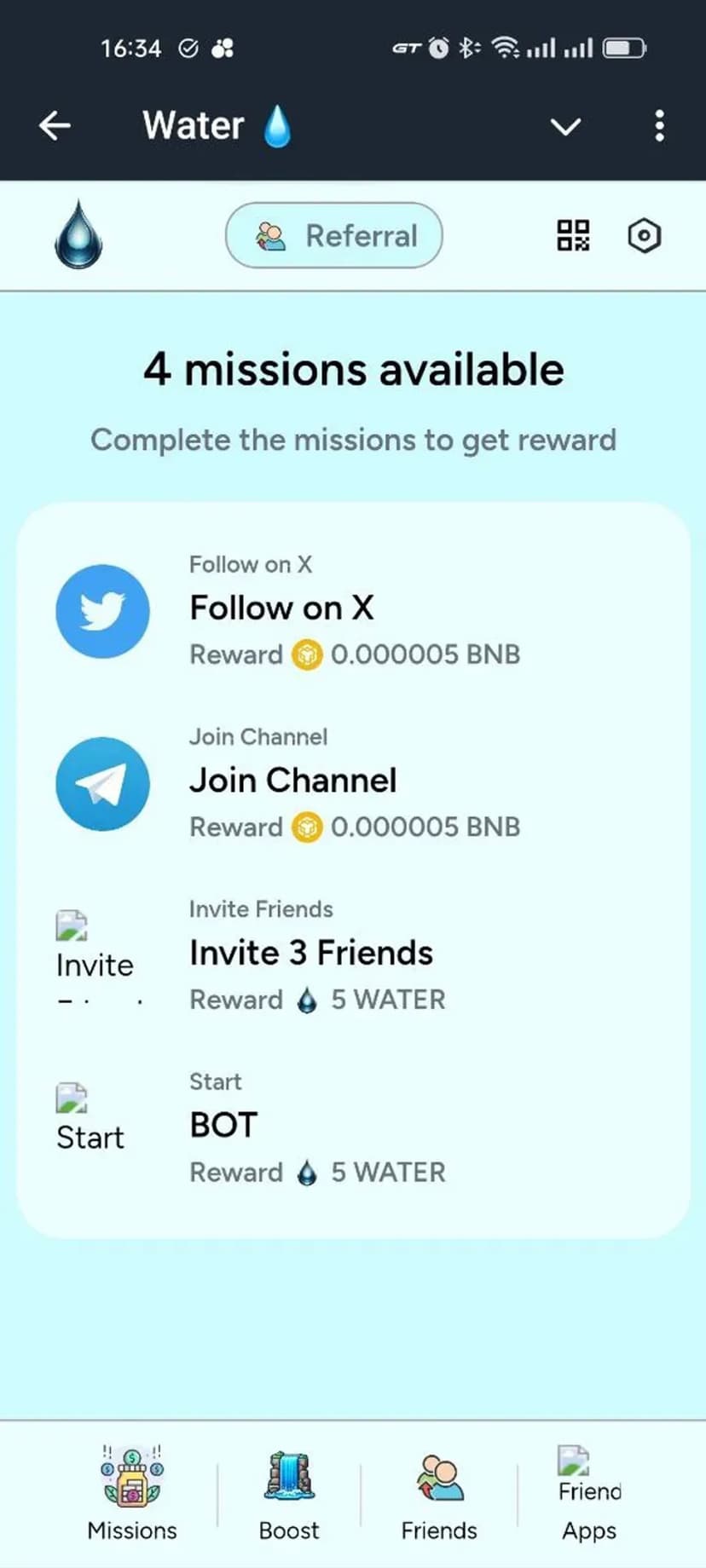Open the hexagon settings icon
706x1568 pixels.
coord(644,236)
